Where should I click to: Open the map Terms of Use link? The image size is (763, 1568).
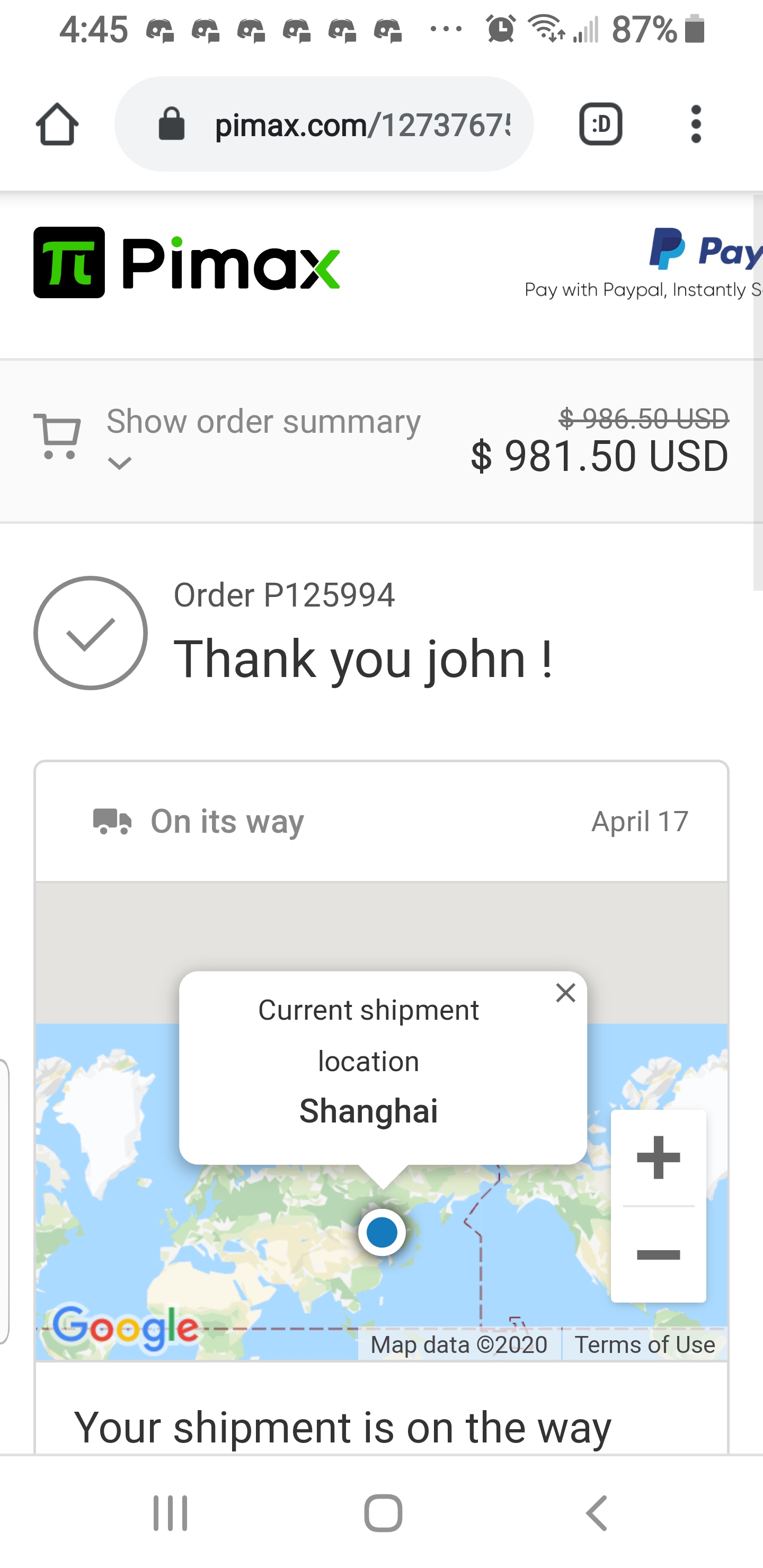point(645,1344)
